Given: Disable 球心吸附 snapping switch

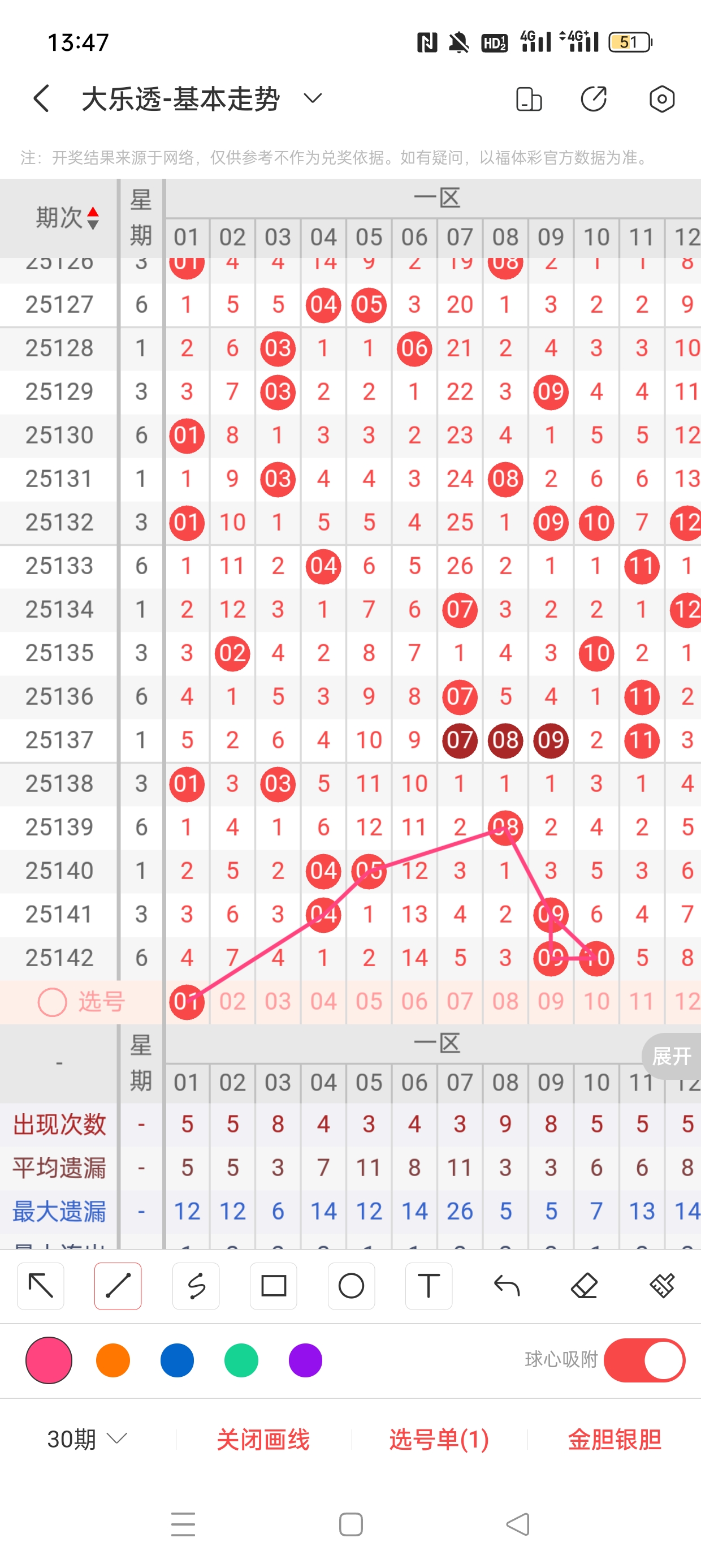Looking at the screenshot, I should pyautogui.click(x=644, y=1360).
